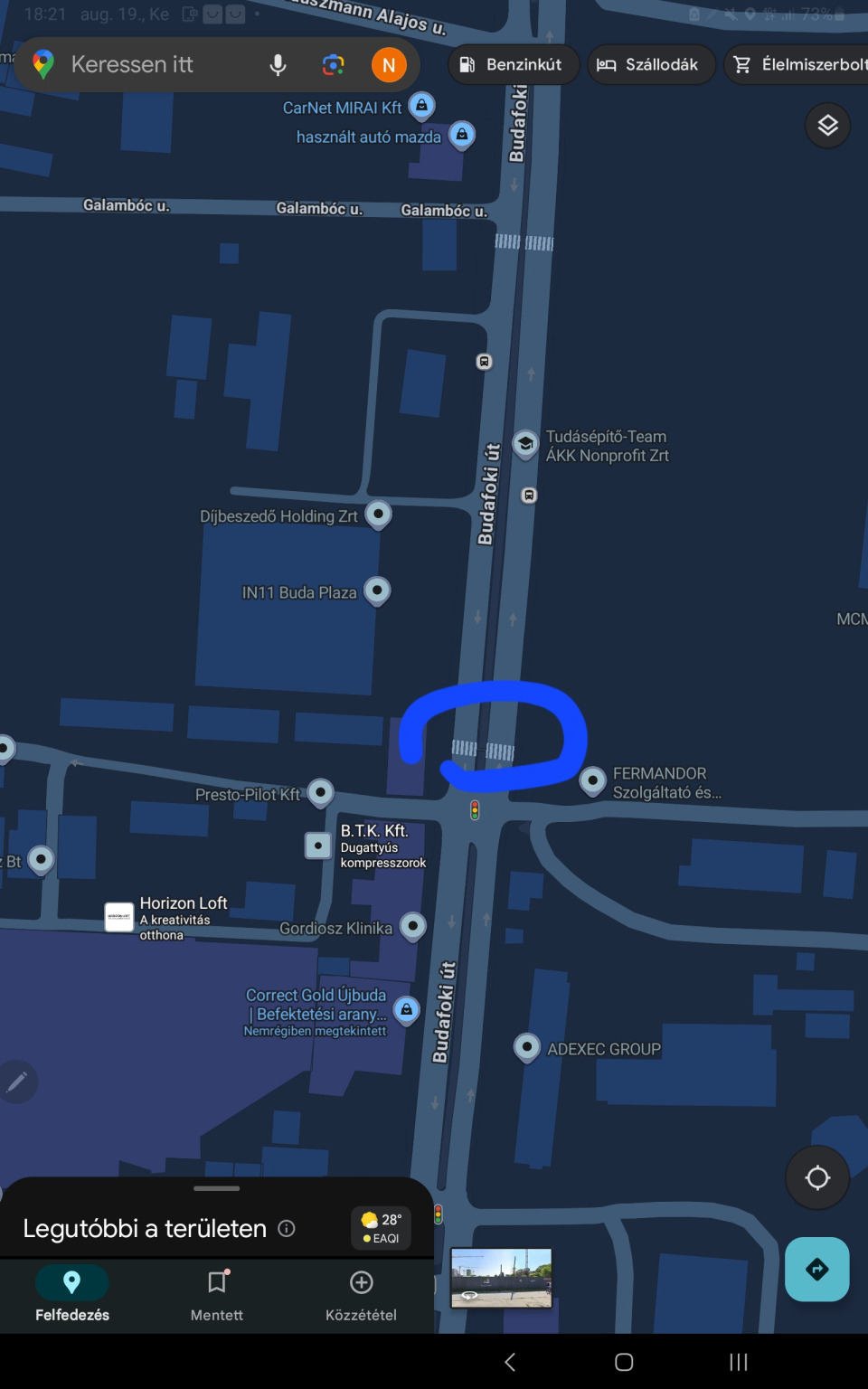
Task: Open the IN11 Buda Plaza pin
Action: point(377,591)
